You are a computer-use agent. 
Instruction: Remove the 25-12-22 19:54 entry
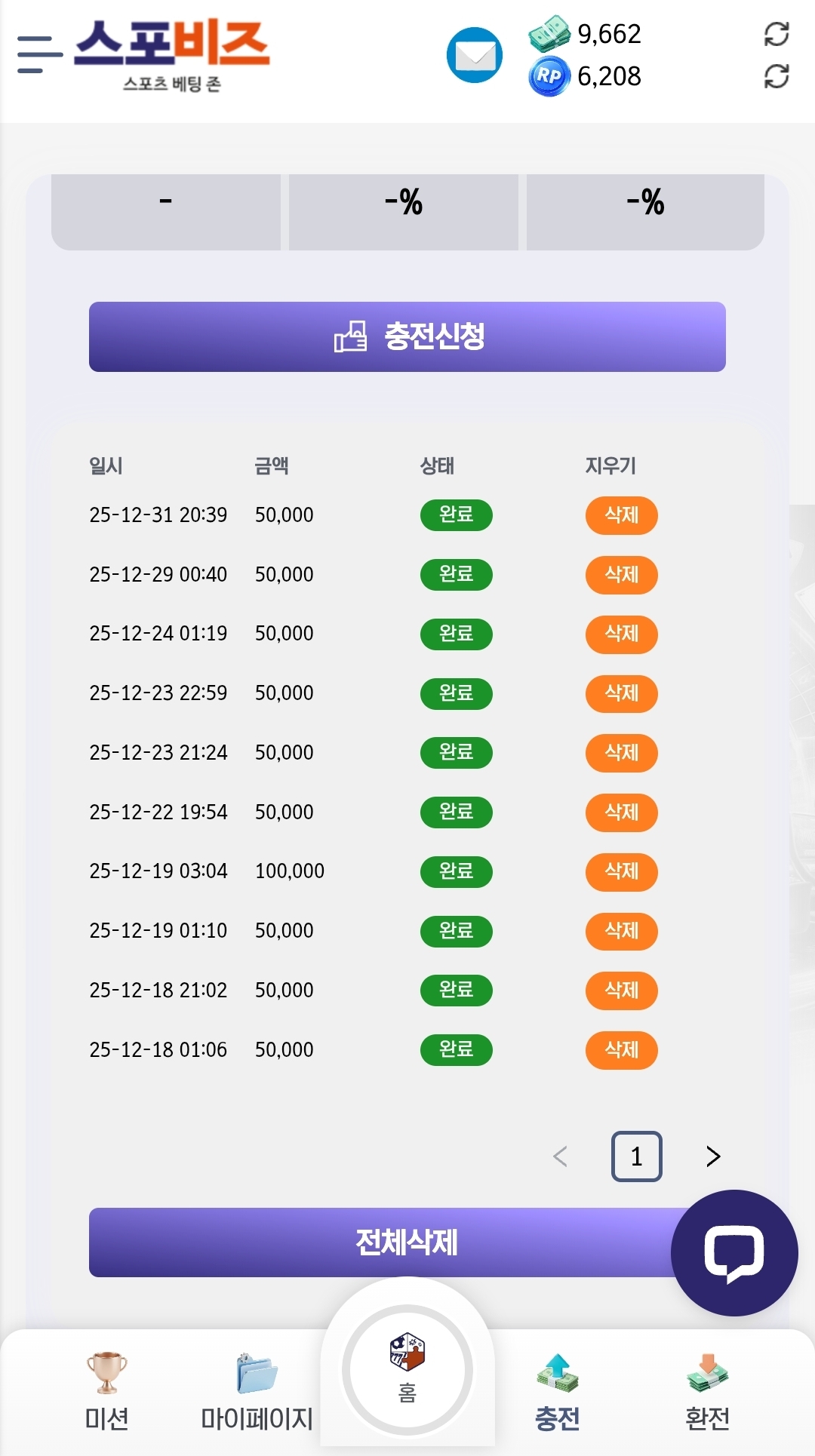tap(621, 812)
